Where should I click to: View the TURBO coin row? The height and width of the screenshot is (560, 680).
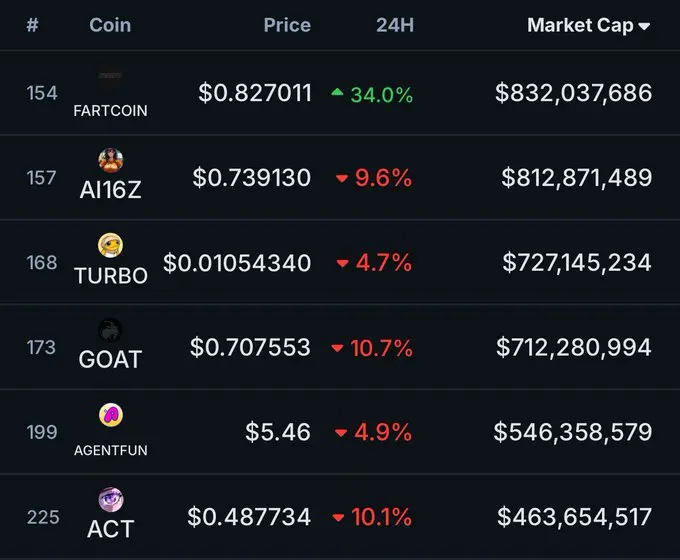340,262
